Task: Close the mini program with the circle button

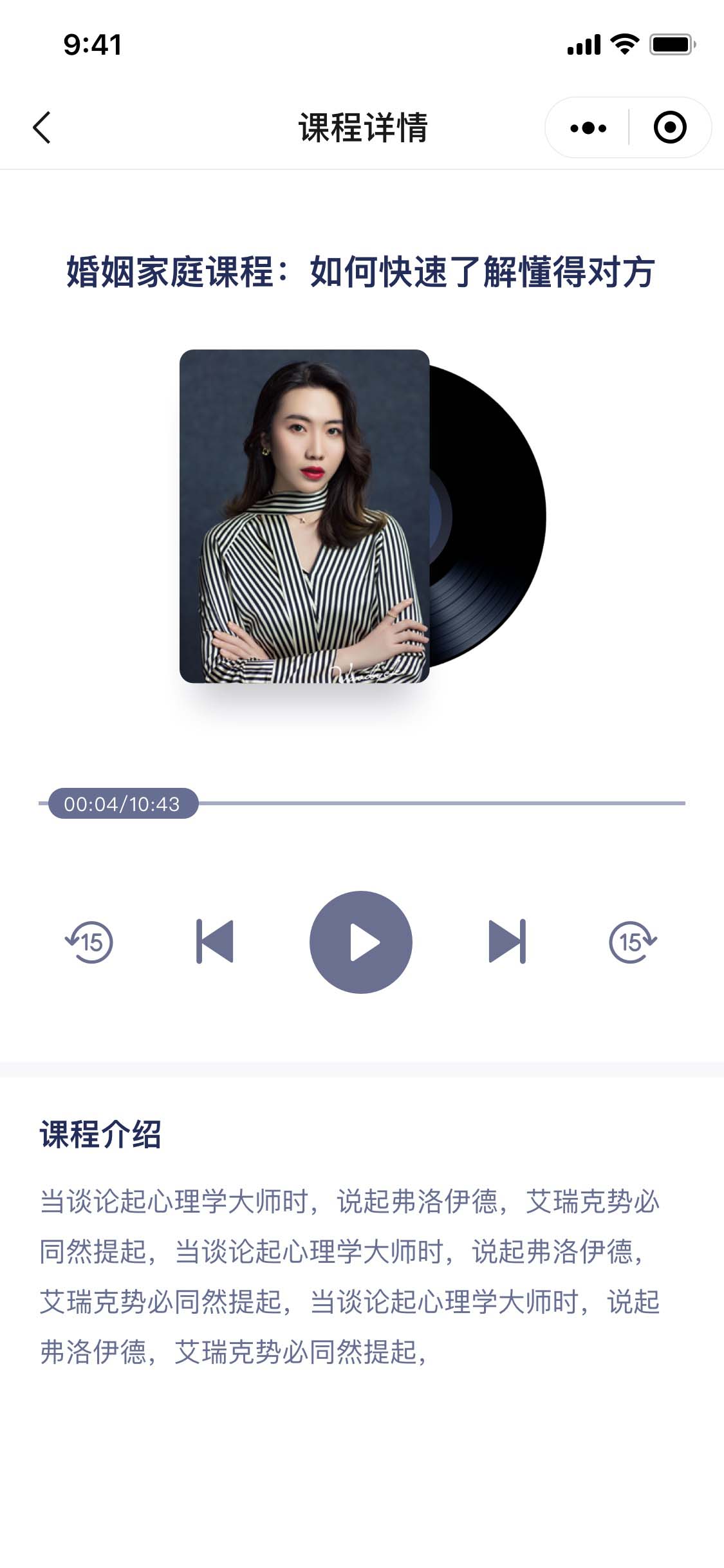Action: [x=669, y=127]
